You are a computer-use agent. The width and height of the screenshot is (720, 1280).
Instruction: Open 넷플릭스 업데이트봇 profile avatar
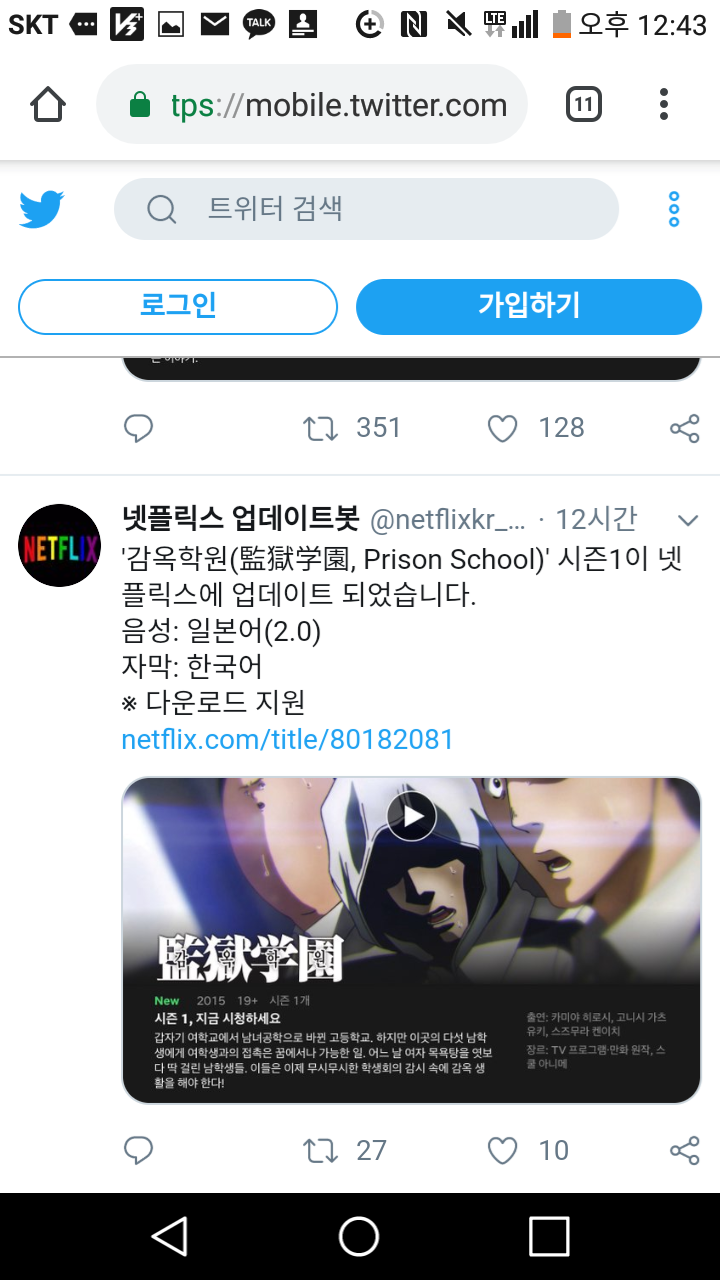coord(60,546)
